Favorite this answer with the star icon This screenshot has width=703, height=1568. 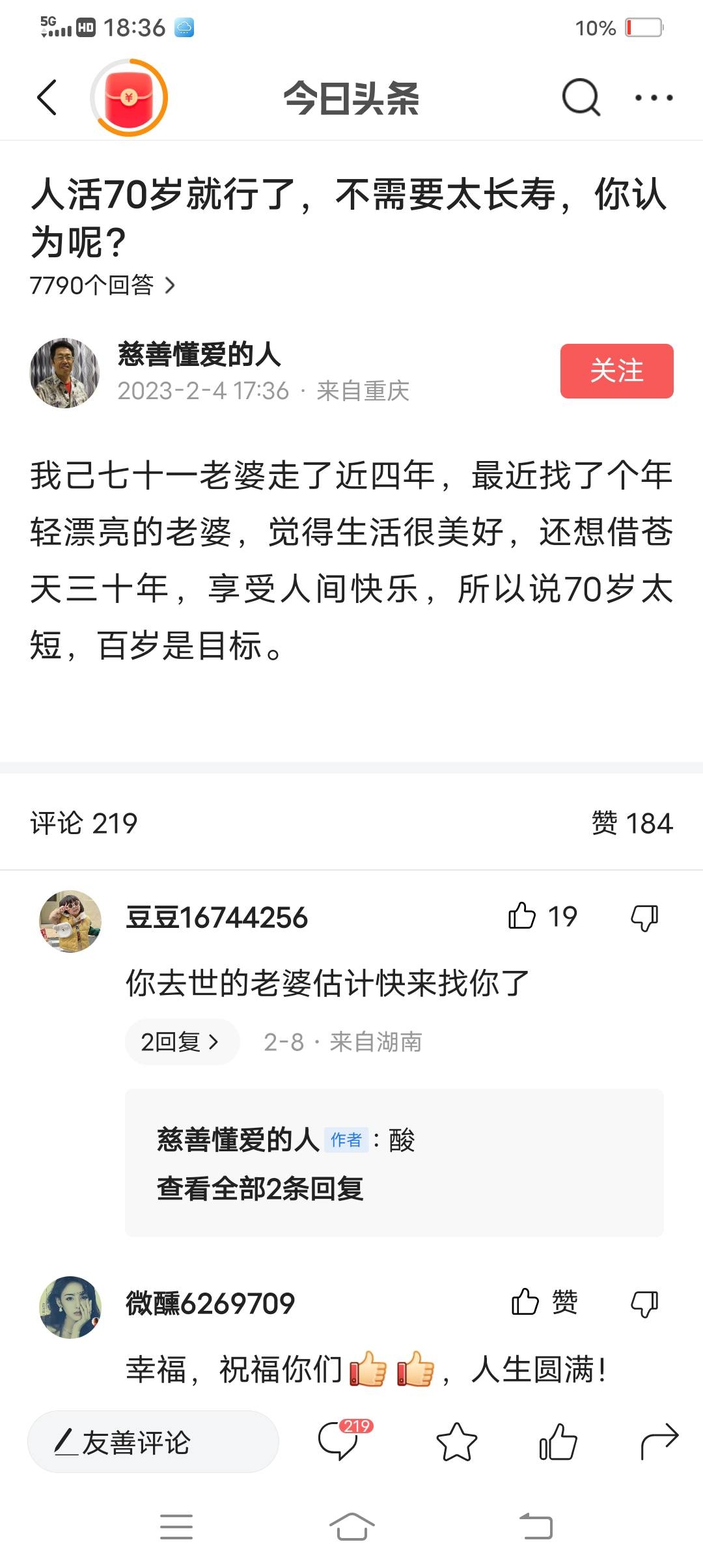(456, 1442)
